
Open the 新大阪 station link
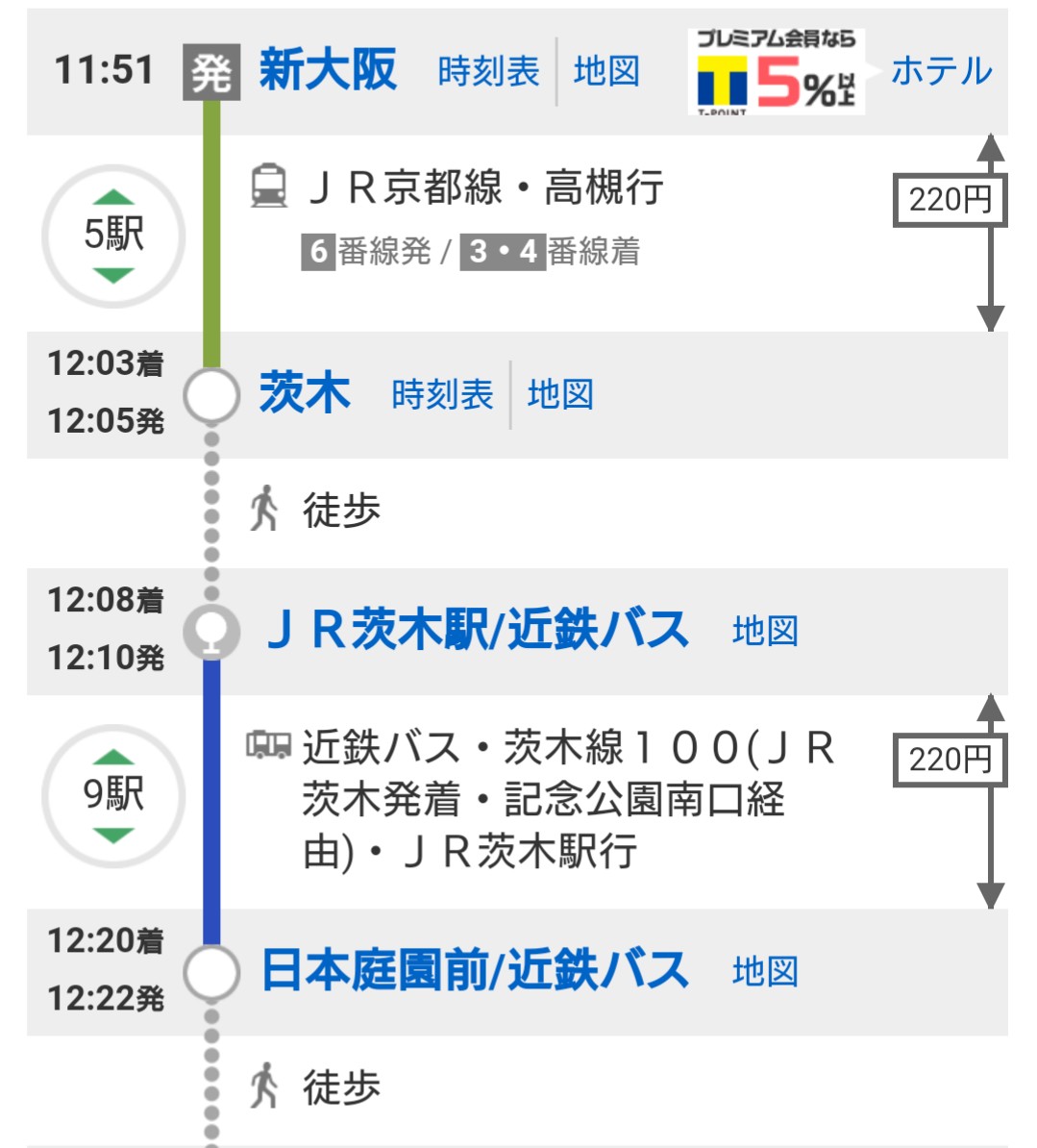327,71
